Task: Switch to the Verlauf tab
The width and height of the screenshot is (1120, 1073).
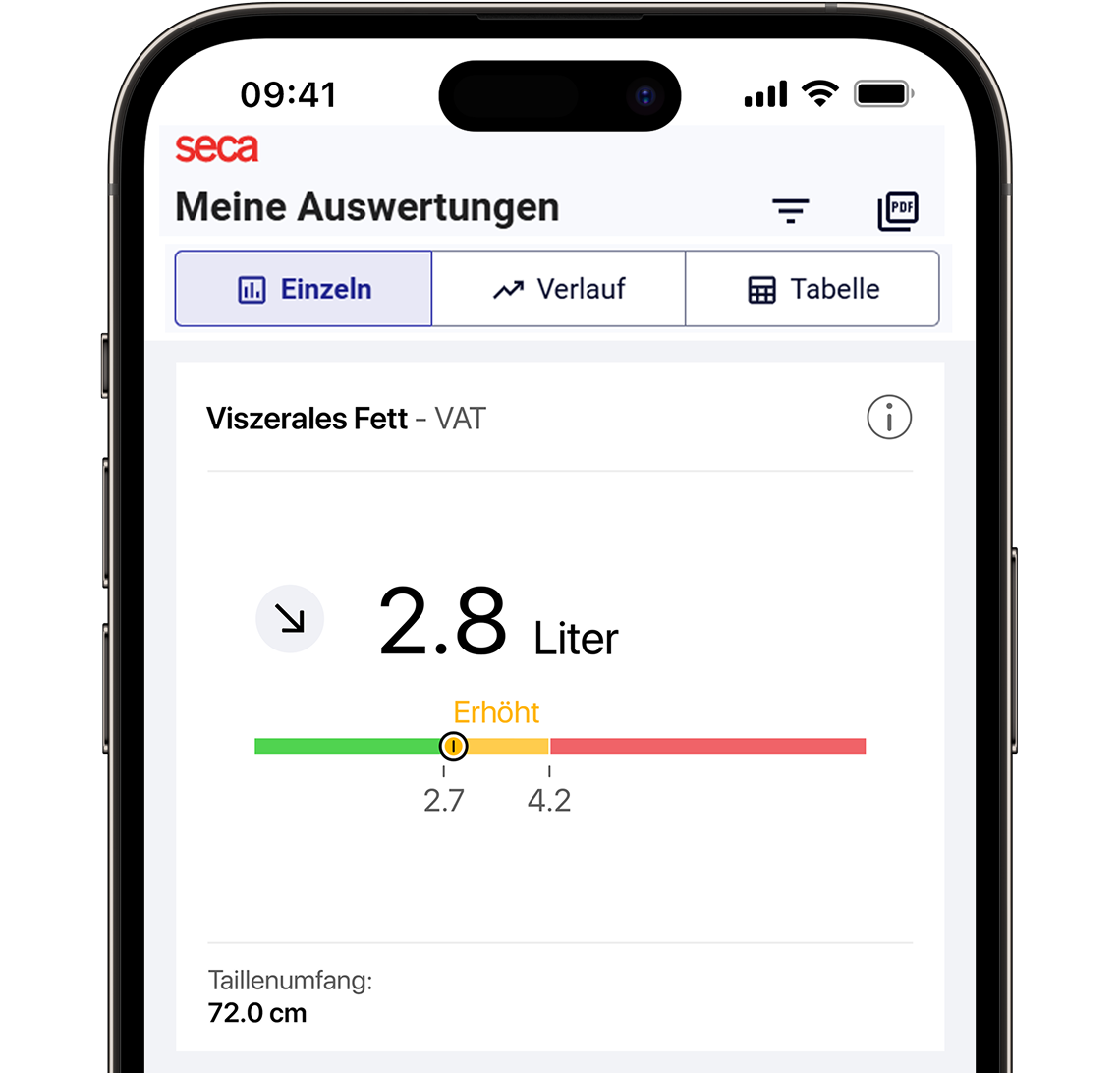Action: 558,289
